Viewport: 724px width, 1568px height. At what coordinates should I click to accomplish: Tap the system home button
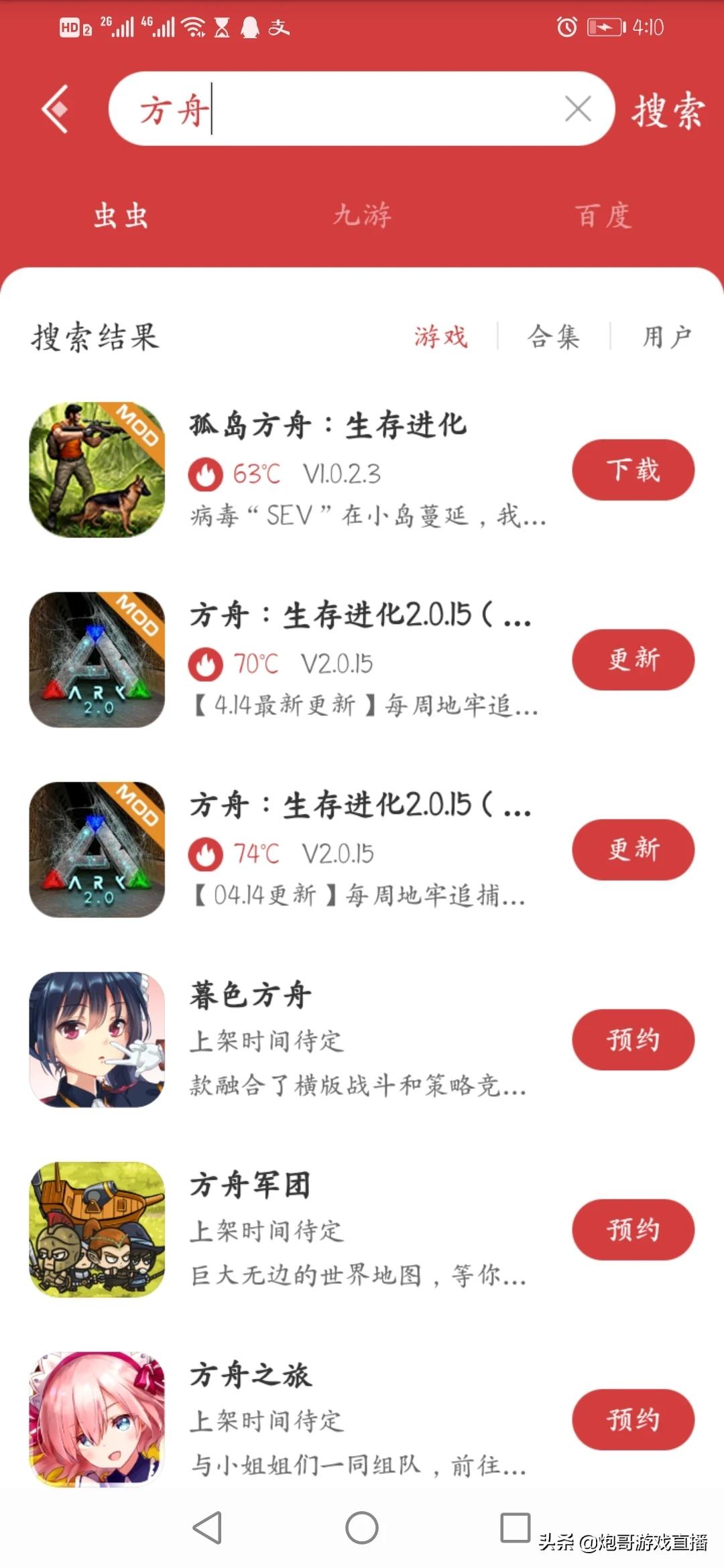pyautogui.click(x=362, y=1528)
